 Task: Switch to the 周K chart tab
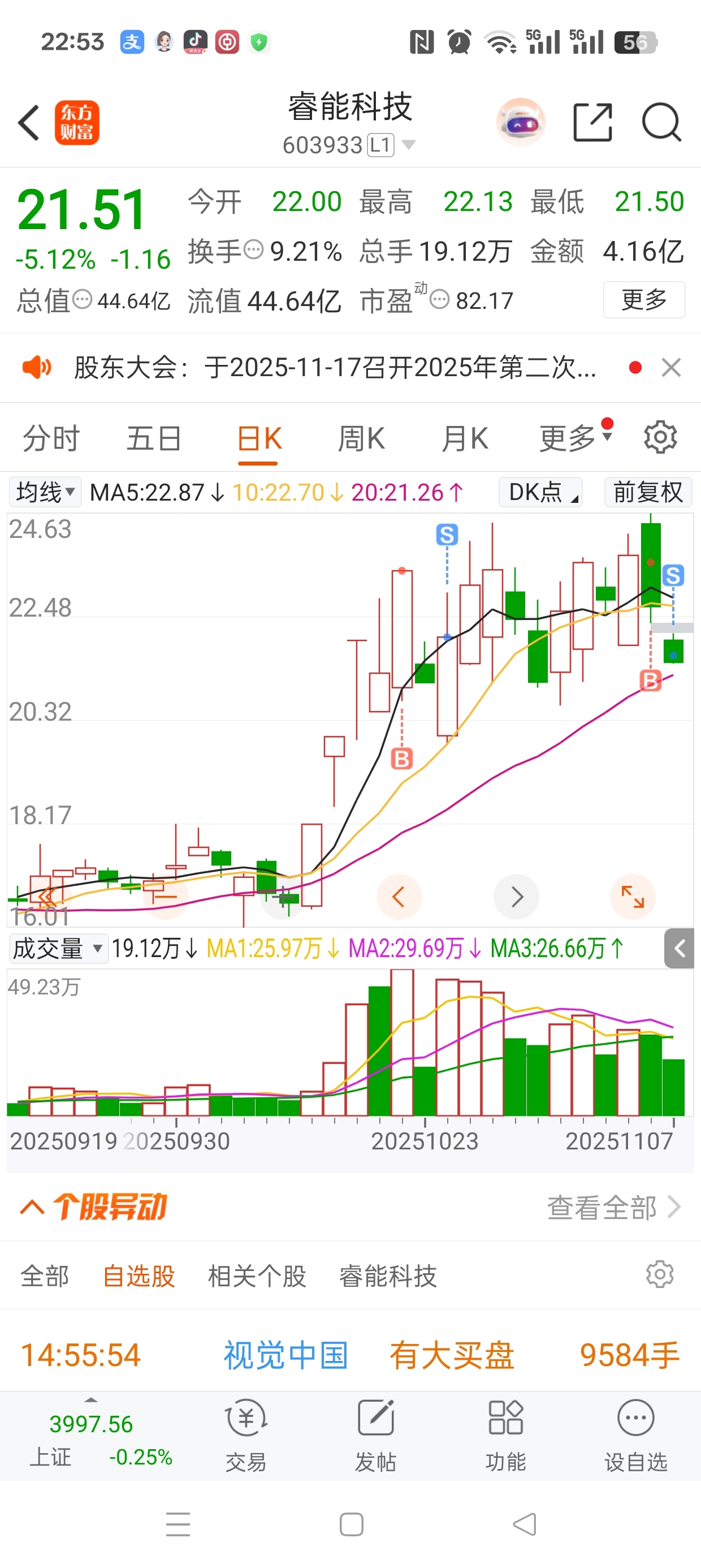tap(361, 438)
